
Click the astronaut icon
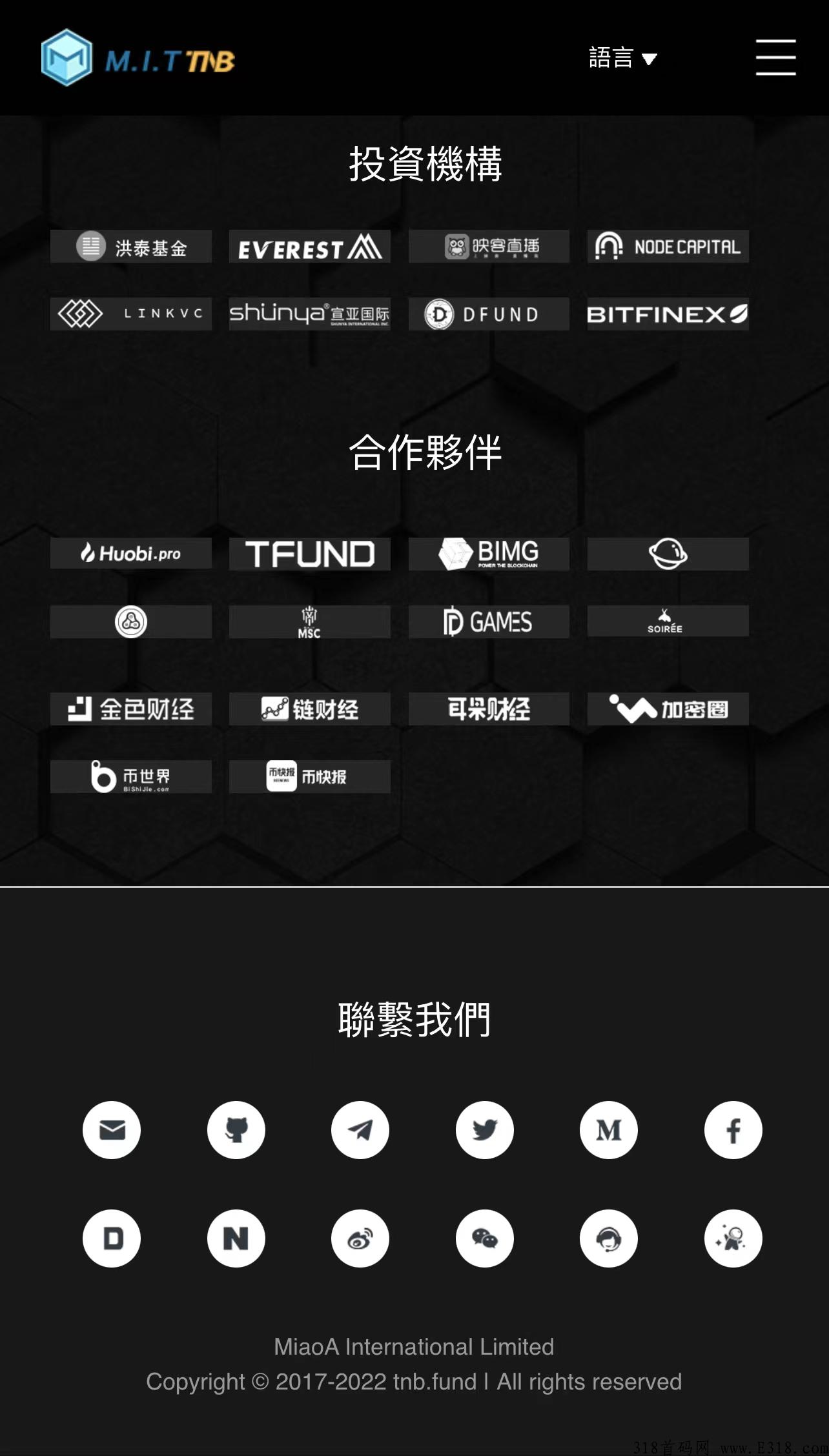coord(733,1239)
